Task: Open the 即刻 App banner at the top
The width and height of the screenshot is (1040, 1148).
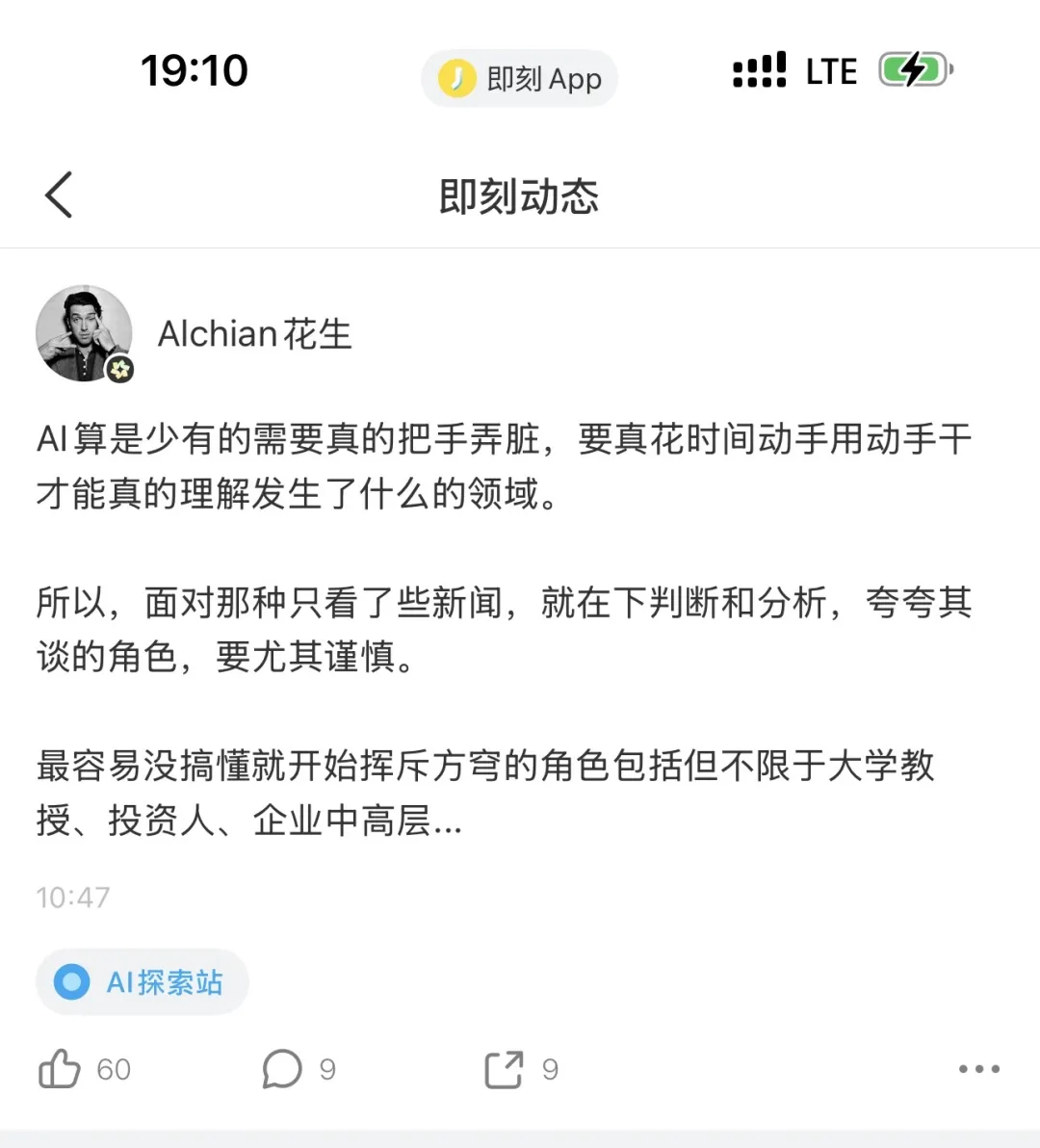Action: [x=519, y=78]
